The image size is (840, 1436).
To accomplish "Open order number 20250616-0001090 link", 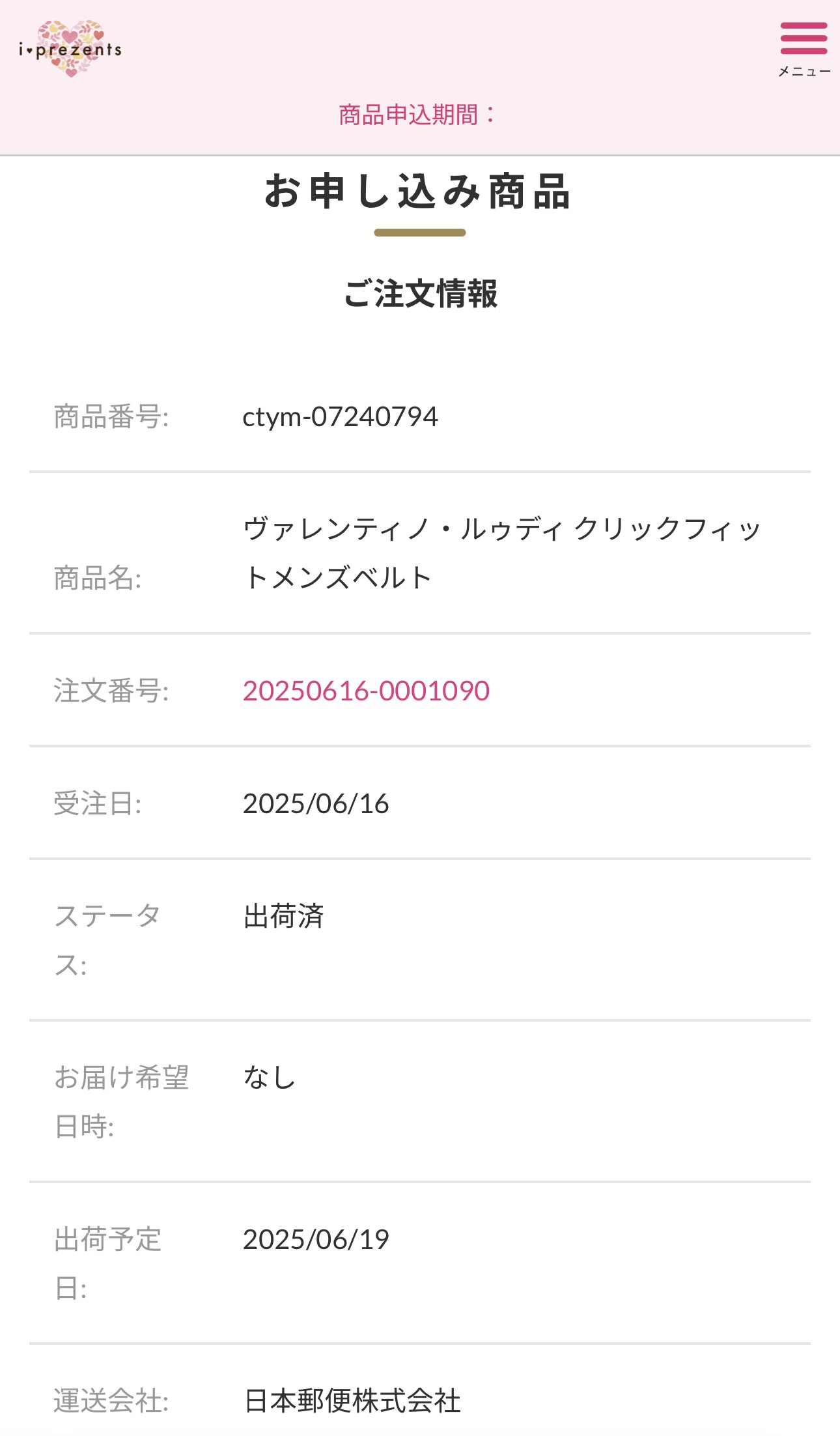I will [x=365, y=691].
